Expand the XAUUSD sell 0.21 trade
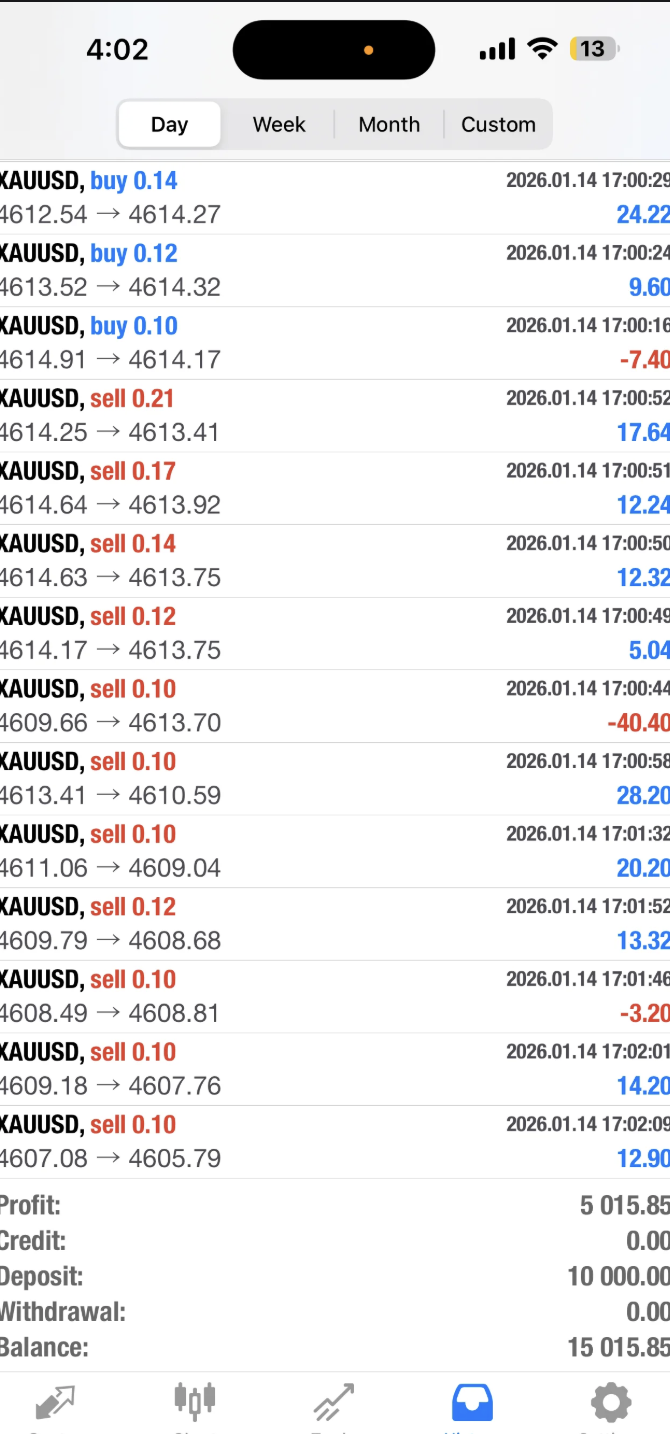The image size is (670, 1434). [335, 416]
